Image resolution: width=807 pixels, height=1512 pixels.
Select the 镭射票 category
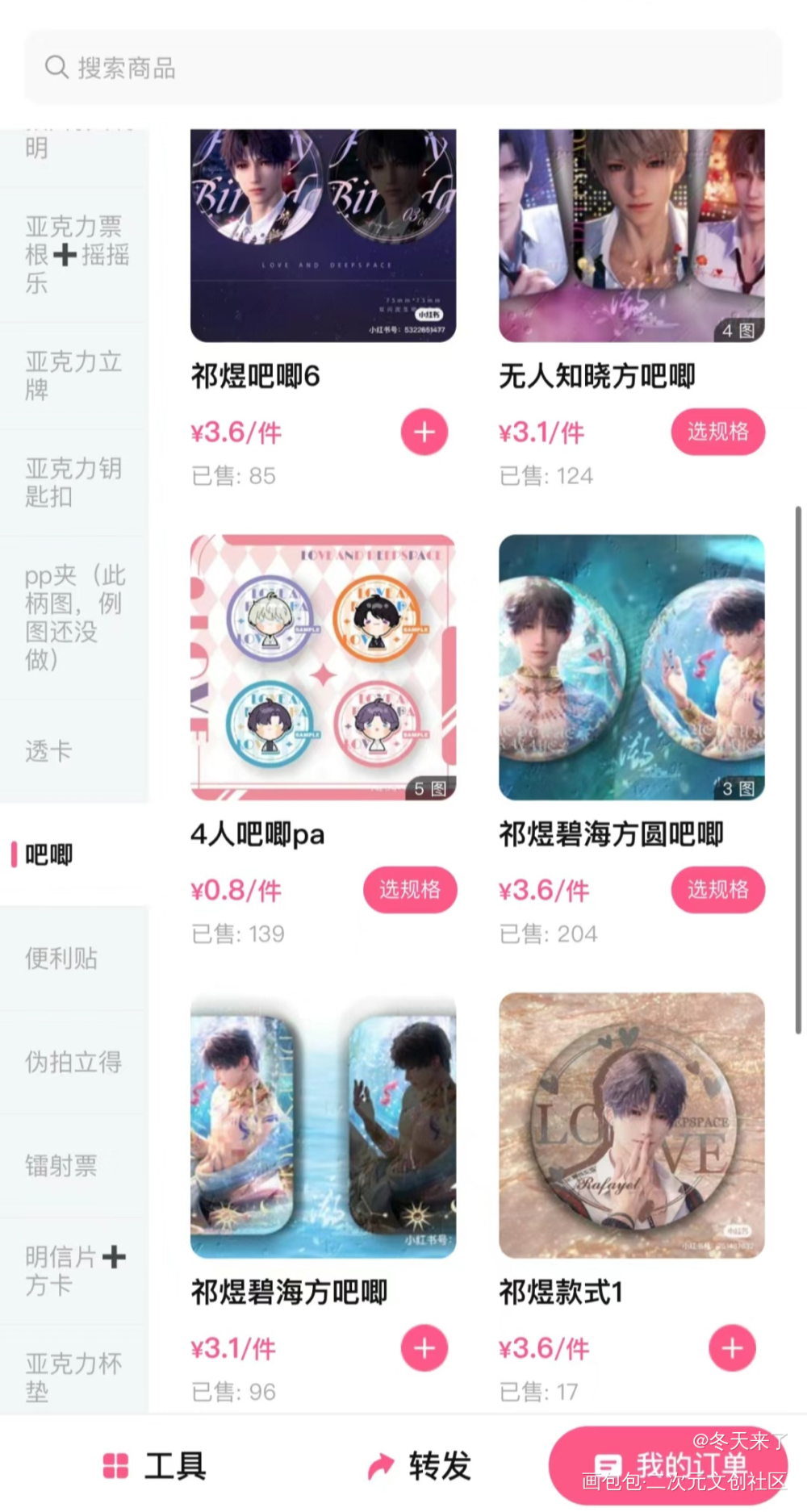tap(74, 1166)
